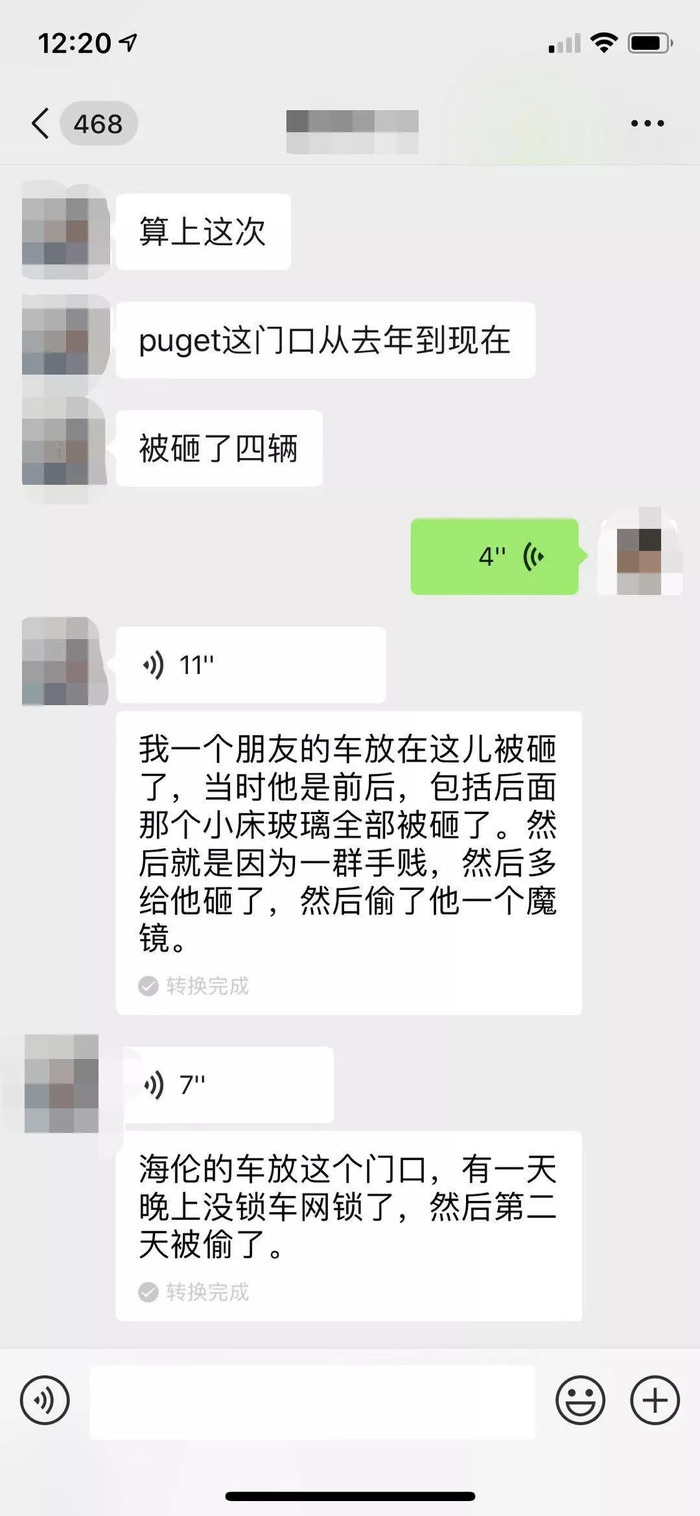
Task: Switch input to voice recording mode
Action: pyautogui.click(x=45, y=1400)
